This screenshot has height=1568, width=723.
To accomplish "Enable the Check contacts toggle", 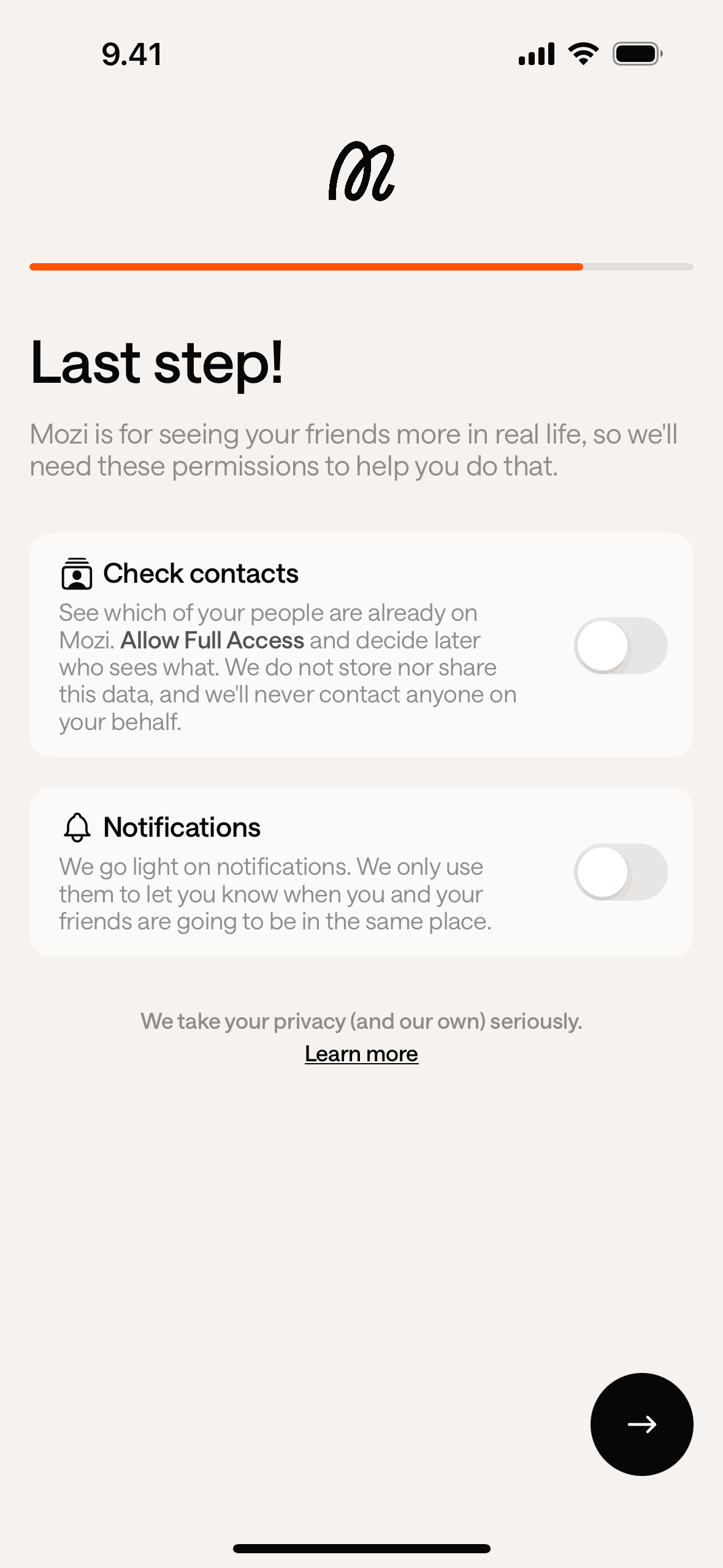I will [x=620, y=646].
